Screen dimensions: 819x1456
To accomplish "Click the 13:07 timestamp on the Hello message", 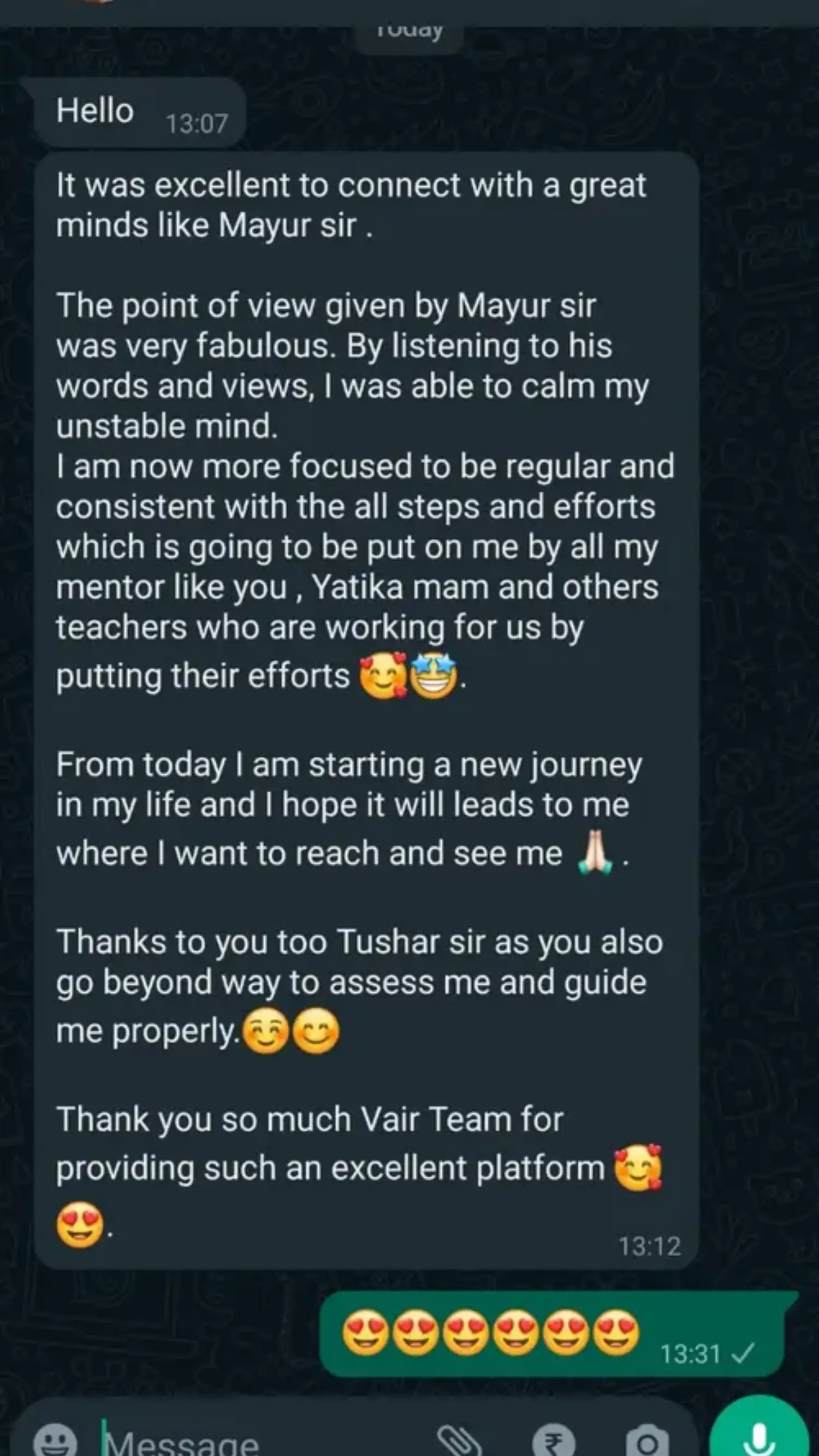I will pos(198,121).
